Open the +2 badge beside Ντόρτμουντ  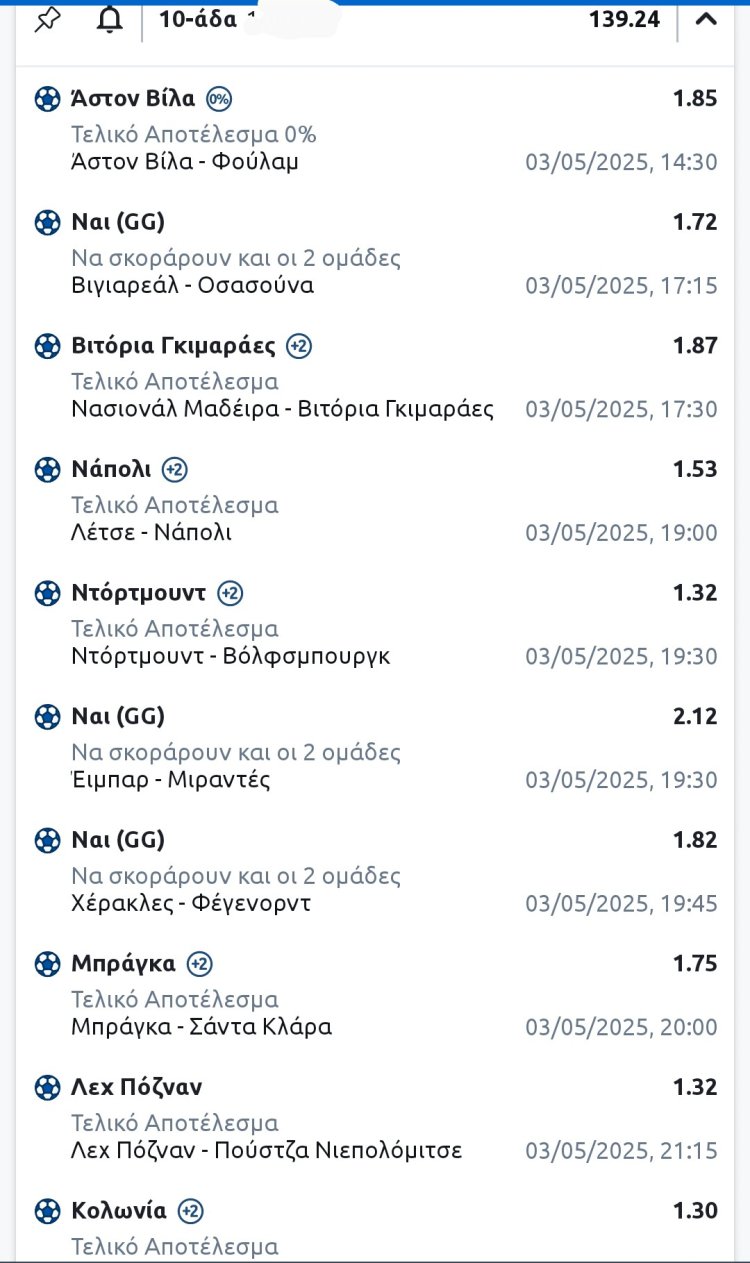coord(230,593)
